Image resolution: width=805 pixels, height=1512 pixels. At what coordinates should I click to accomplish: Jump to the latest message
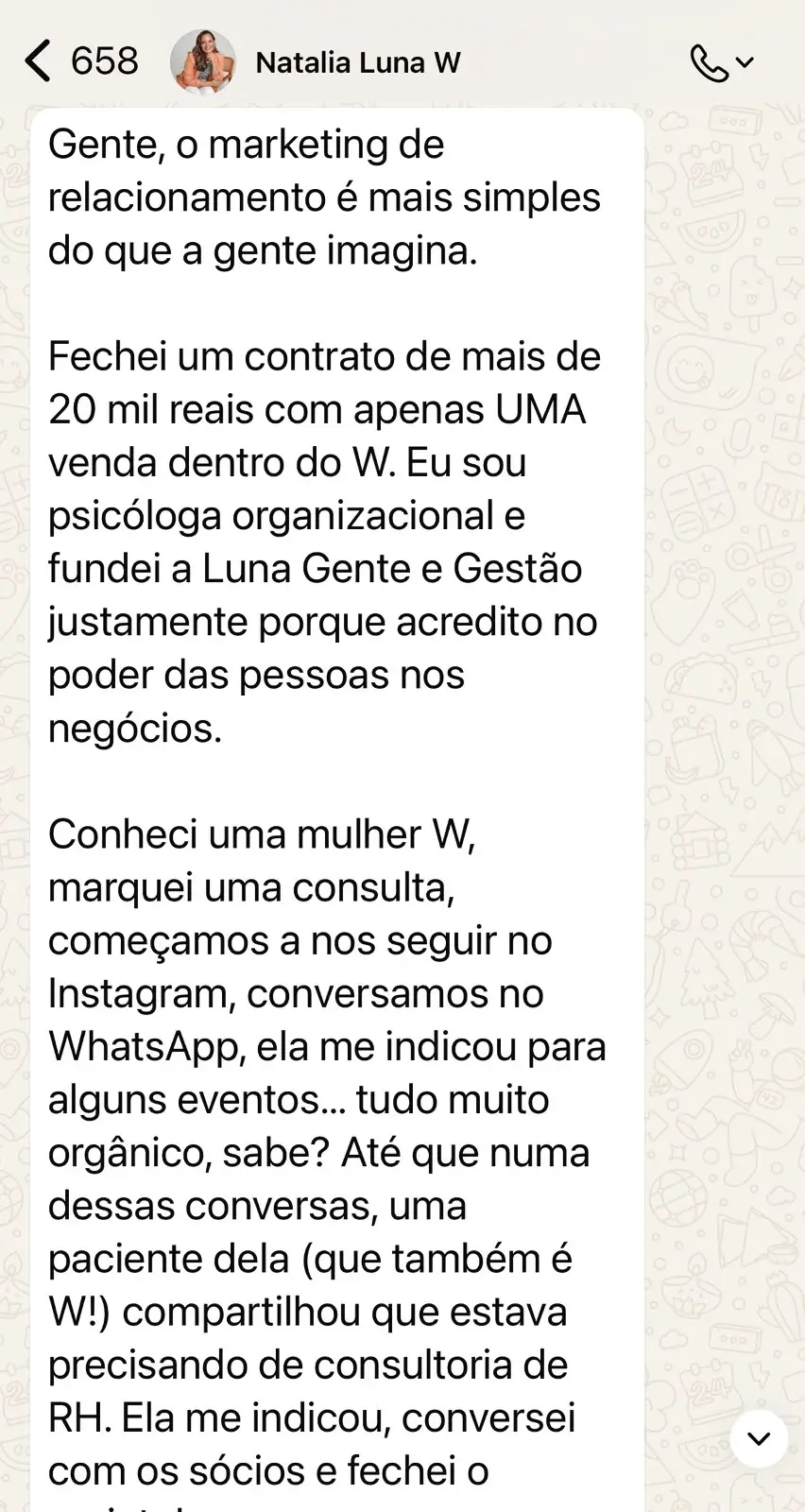759,1438
